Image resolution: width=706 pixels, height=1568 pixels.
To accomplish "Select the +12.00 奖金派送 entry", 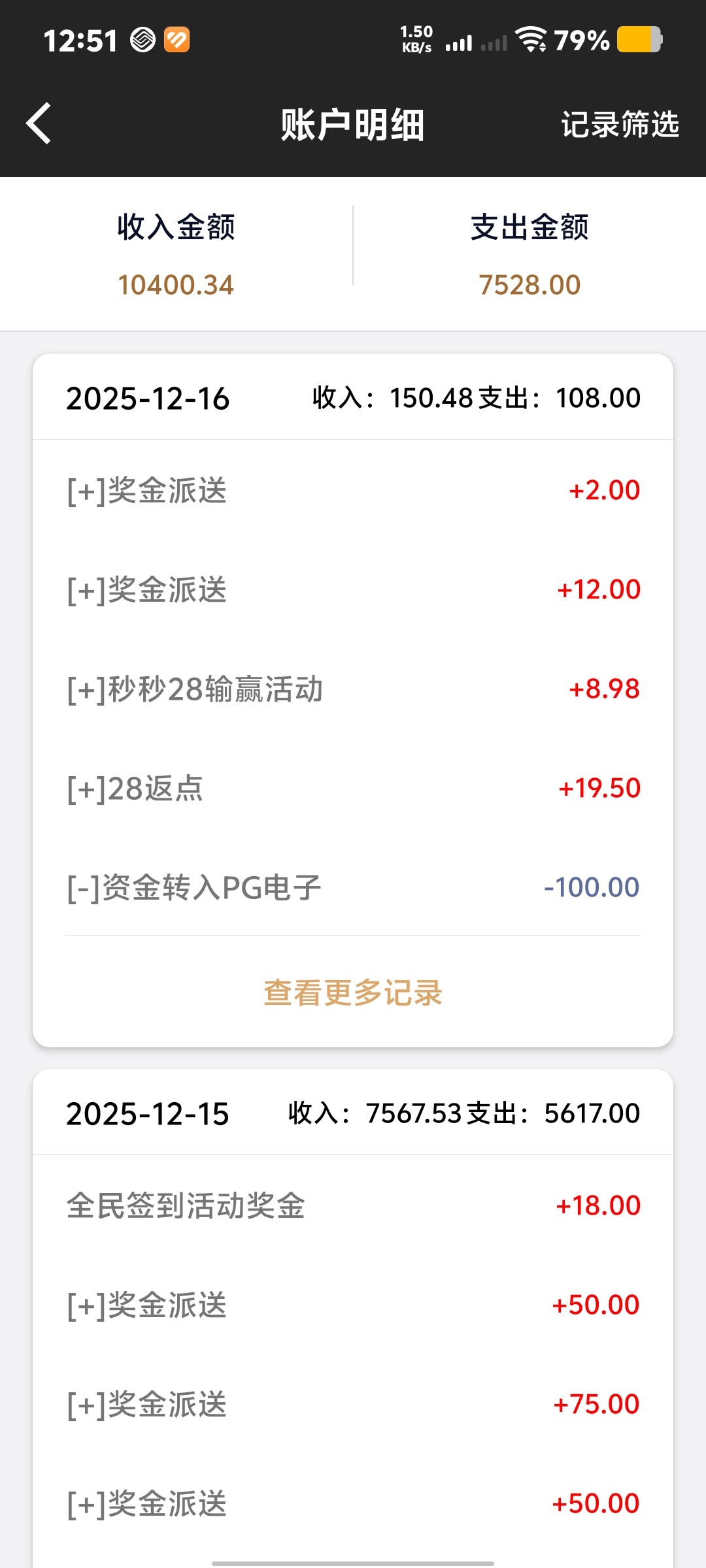I will [x=353, y=589].
